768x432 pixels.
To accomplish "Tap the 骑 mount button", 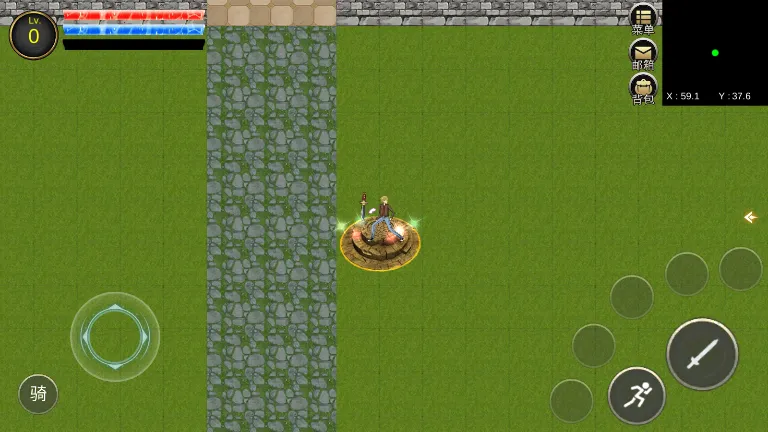I will pyautogui.click(x=38, y=394).
